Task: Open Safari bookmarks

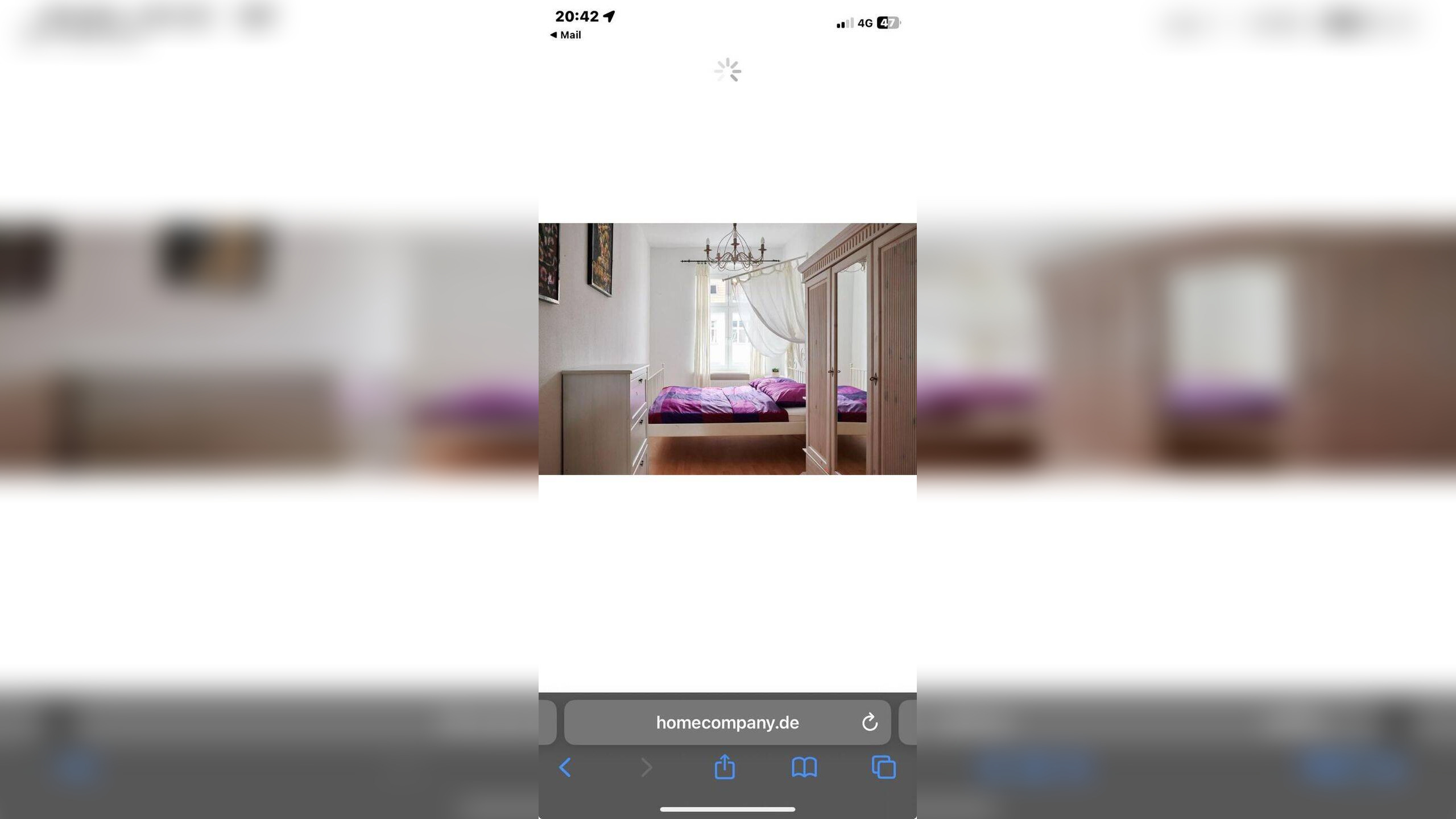Action: [804, 767]
